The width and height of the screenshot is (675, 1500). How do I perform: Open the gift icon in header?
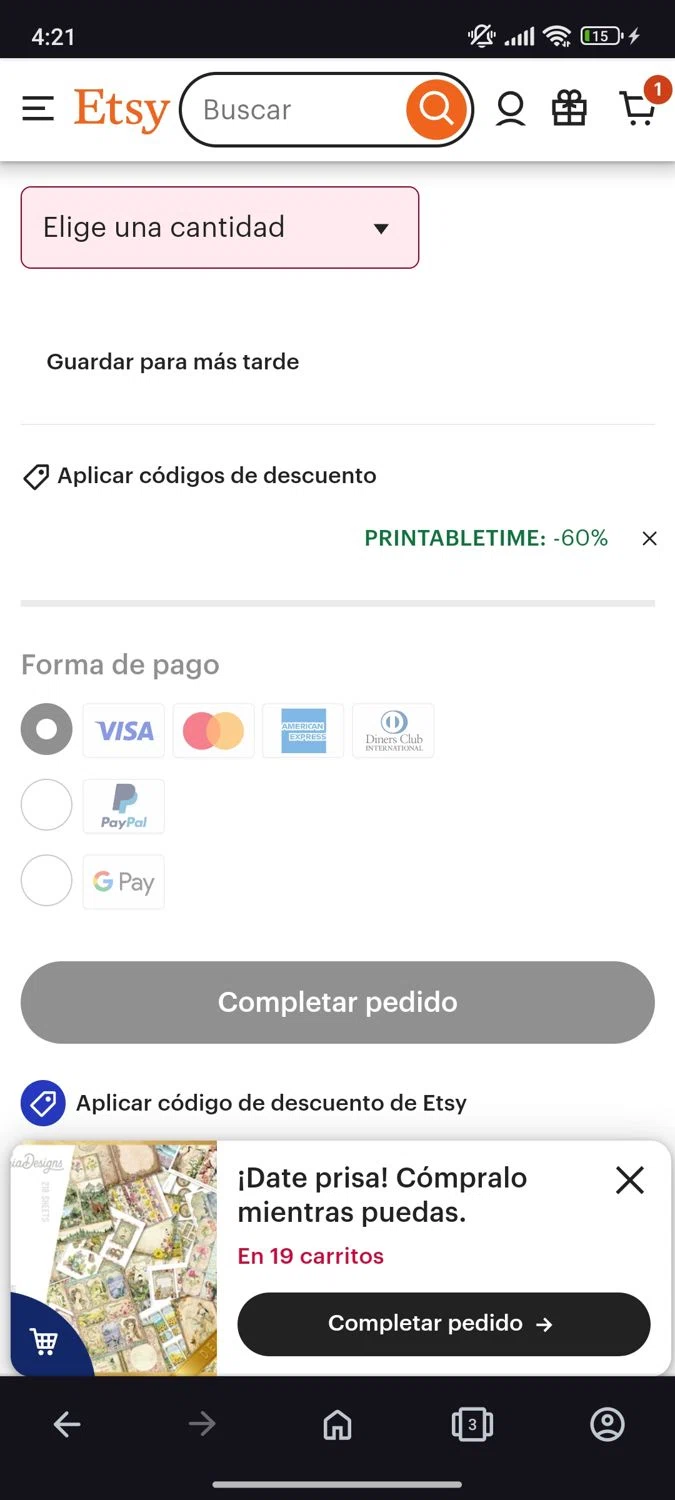click(x=570, y=109)
